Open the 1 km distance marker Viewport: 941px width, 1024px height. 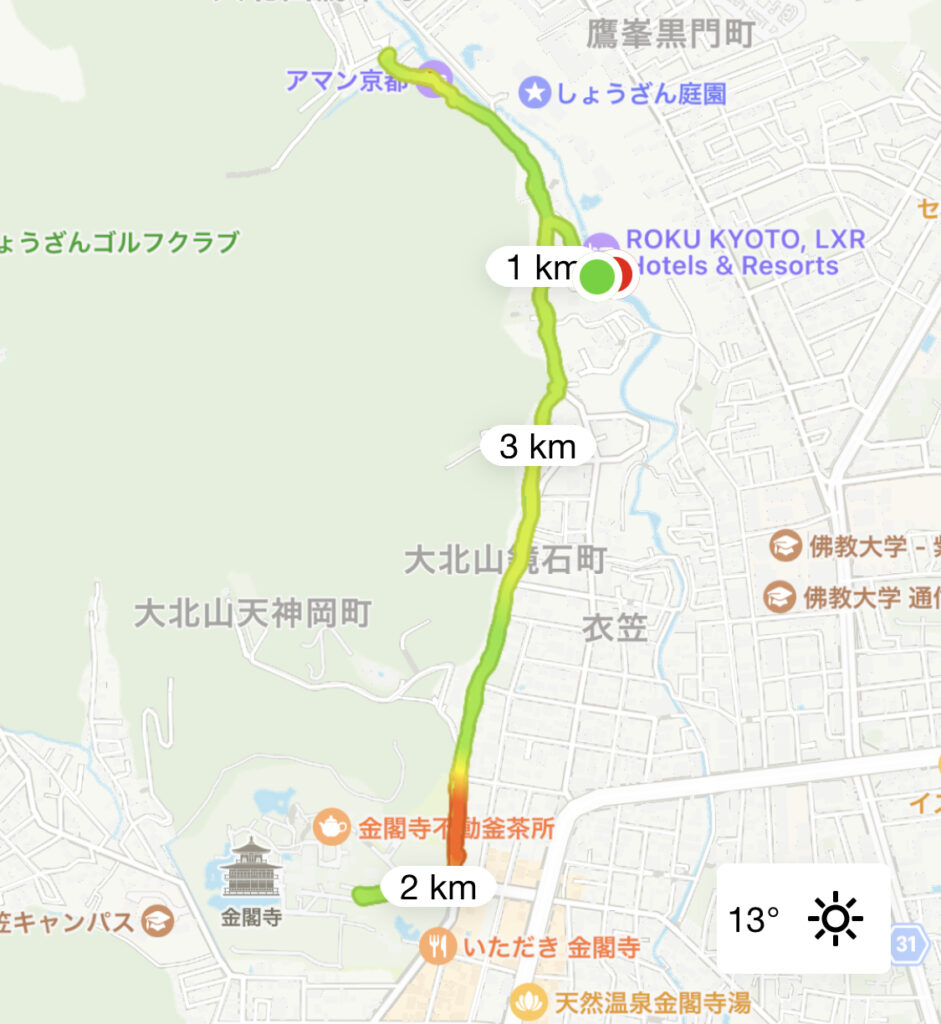tap(535, 267)
